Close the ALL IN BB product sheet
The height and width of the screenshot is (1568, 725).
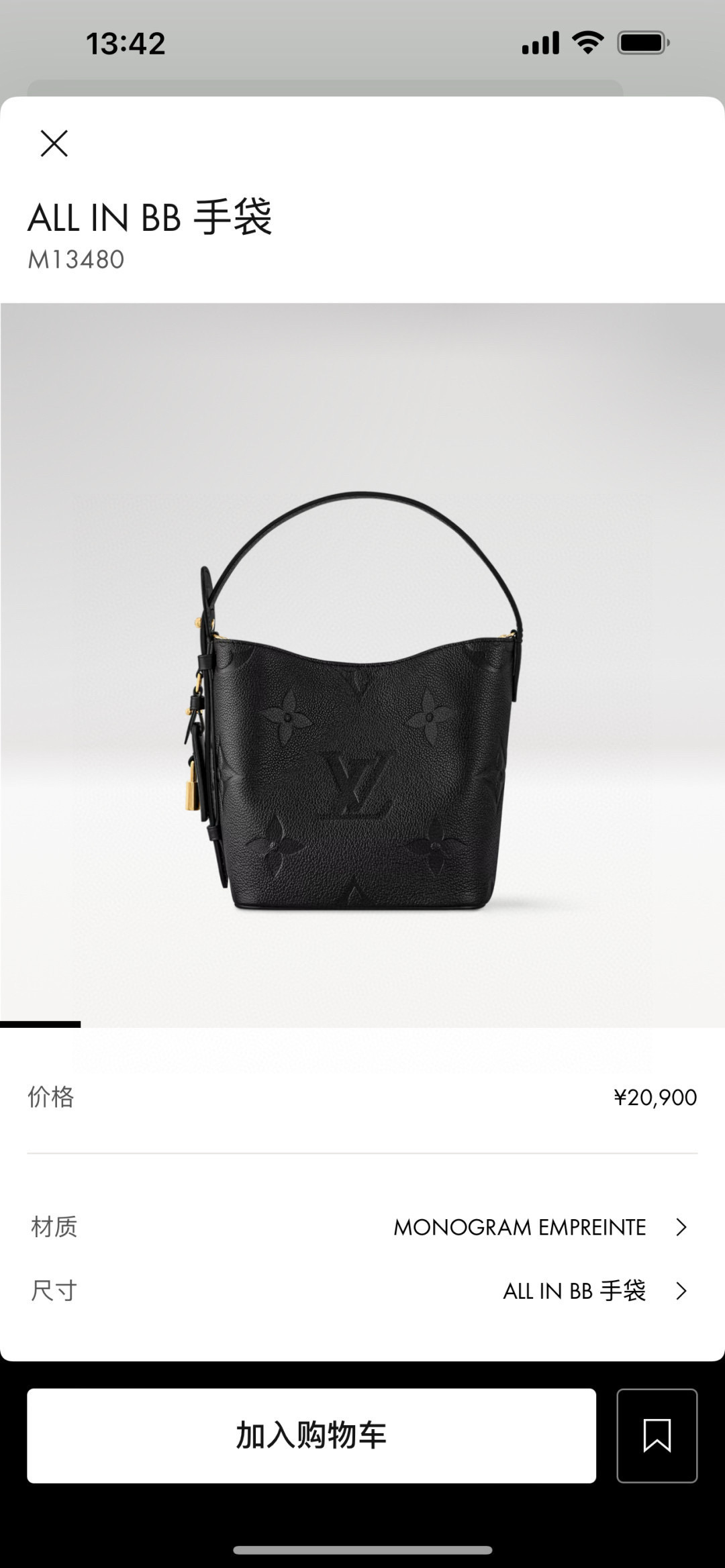pyautogui.click(x=54, y=144)
